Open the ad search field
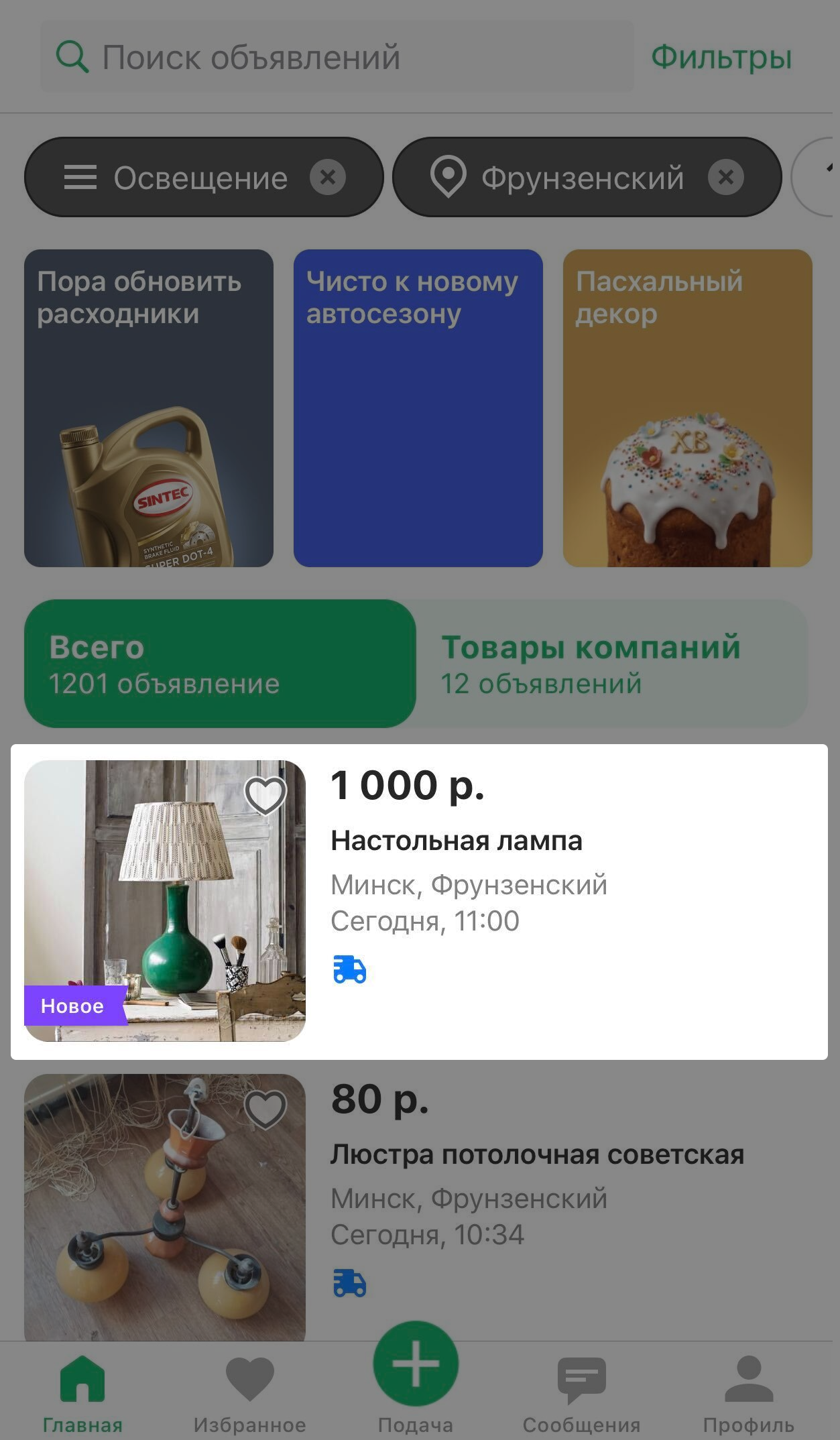The height and width of the screenshot is (1440, 840). pos(335,57)
